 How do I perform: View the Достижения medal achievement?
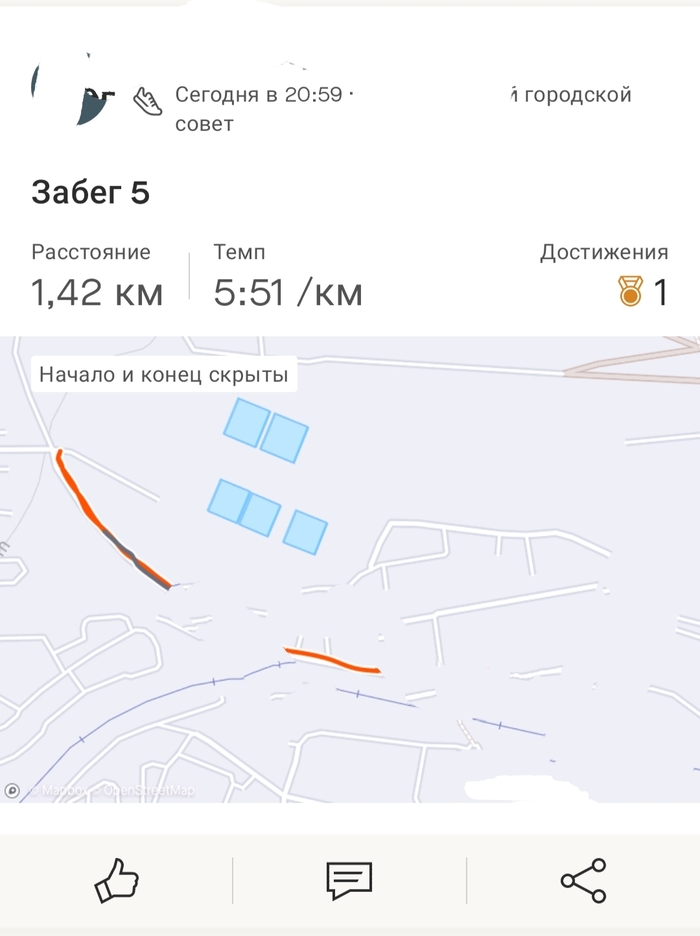[x=630, y=292]
